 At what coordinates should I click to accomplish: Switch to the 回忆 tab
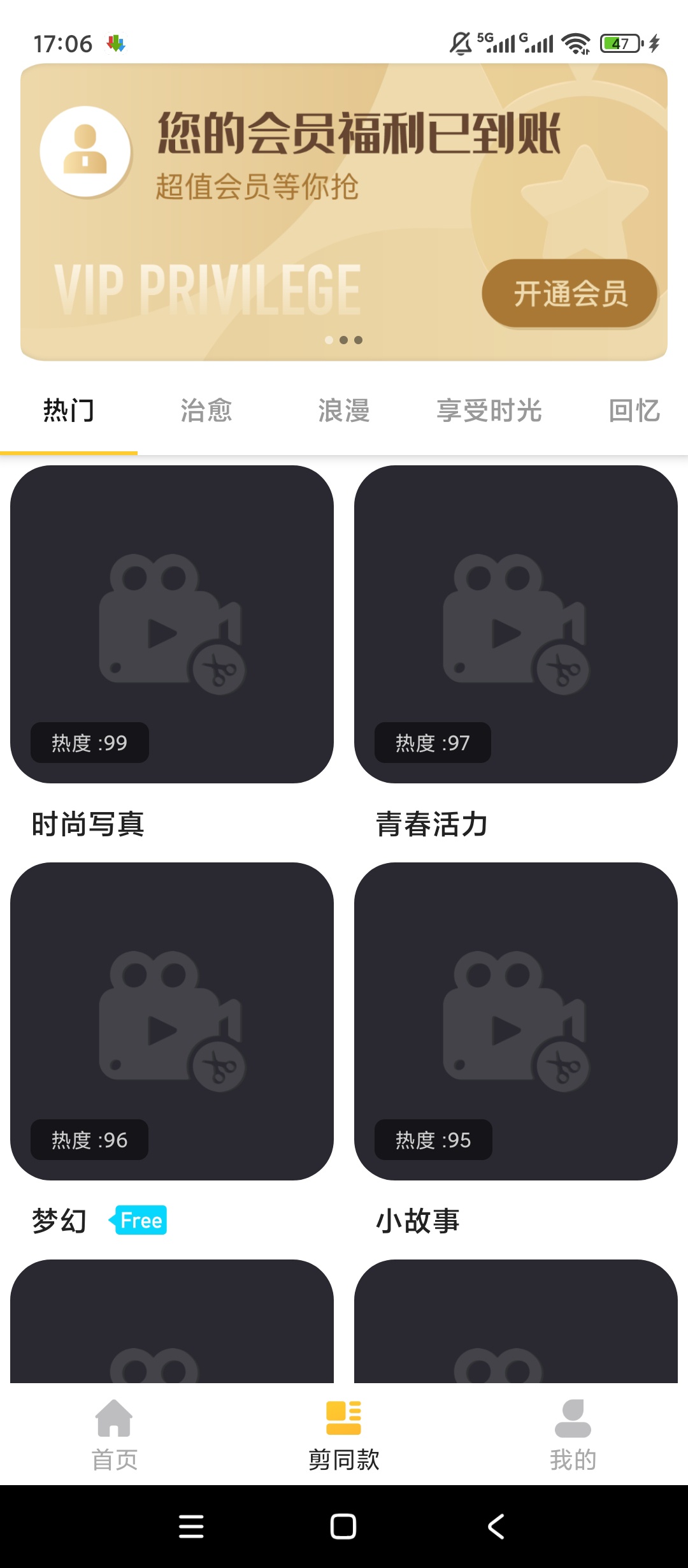(634, 410)
